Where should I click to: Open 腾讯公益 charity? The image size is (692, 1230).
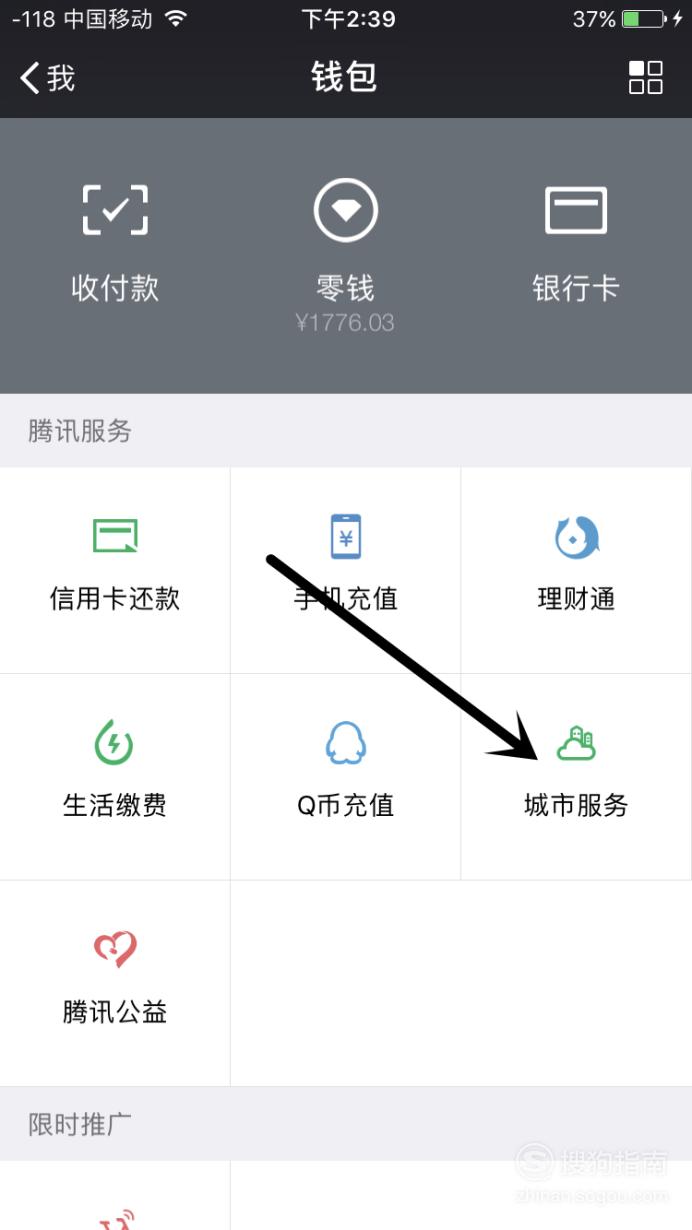[x=115, y=983]
